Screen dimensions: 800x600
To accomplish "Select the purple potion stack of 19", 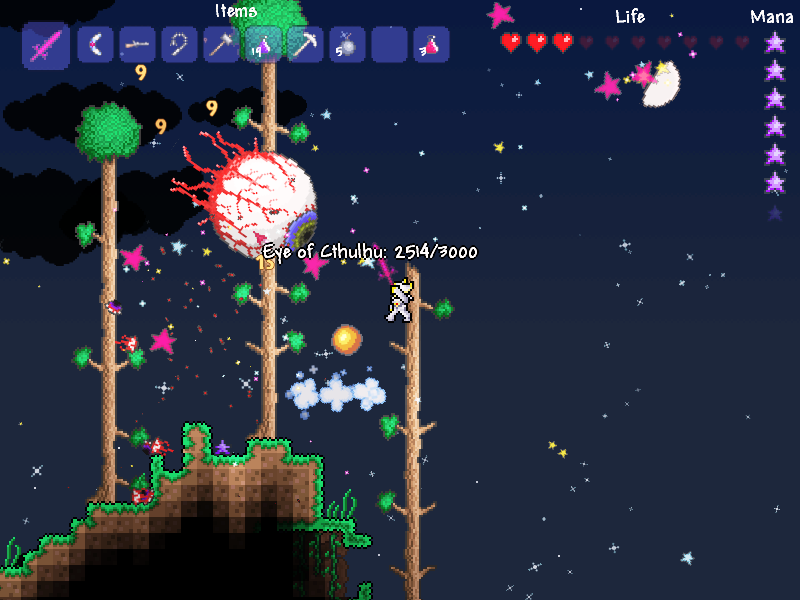I will pyautogui.click(x=263, y=45).
